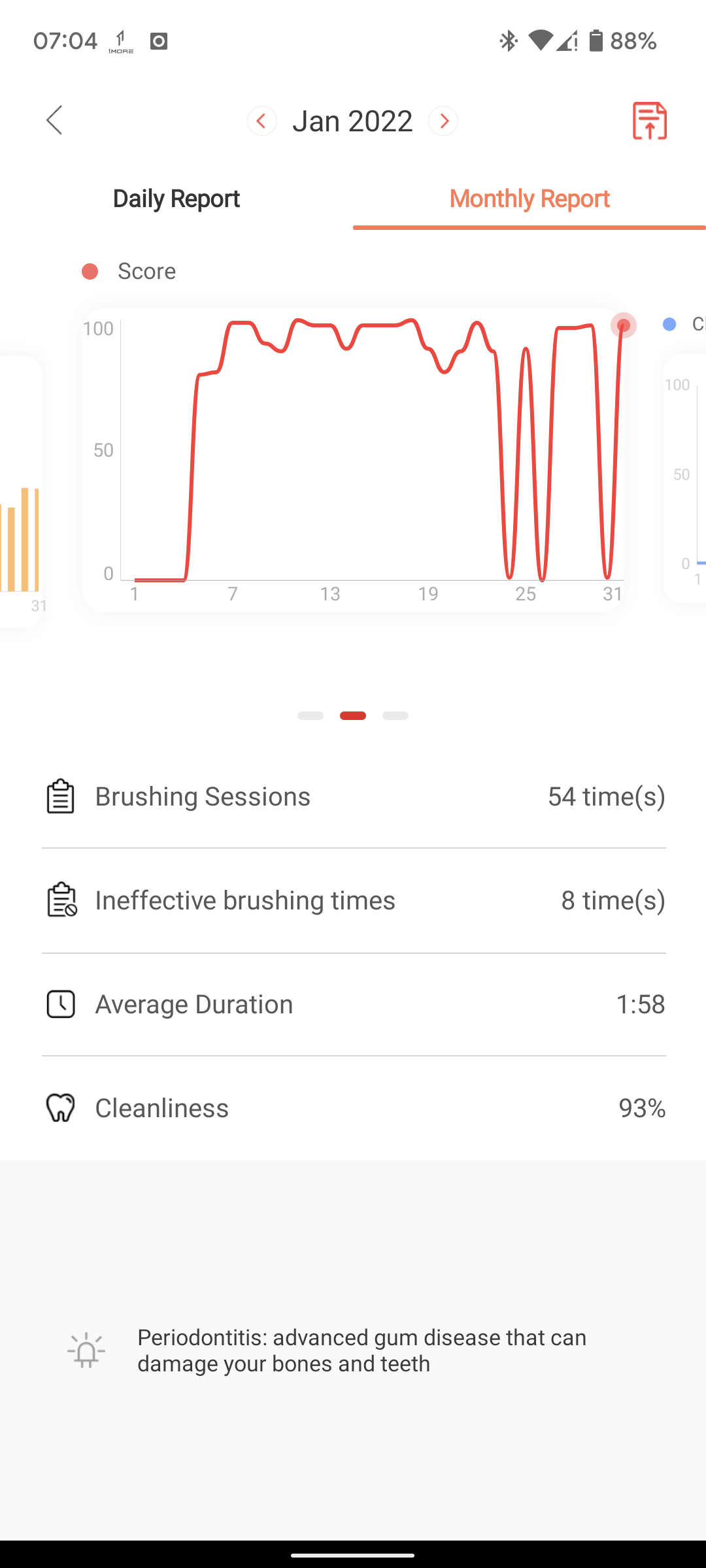Tap the first chart page indicator
This screenshot has height=1568, width=706.
click(311, 716)
